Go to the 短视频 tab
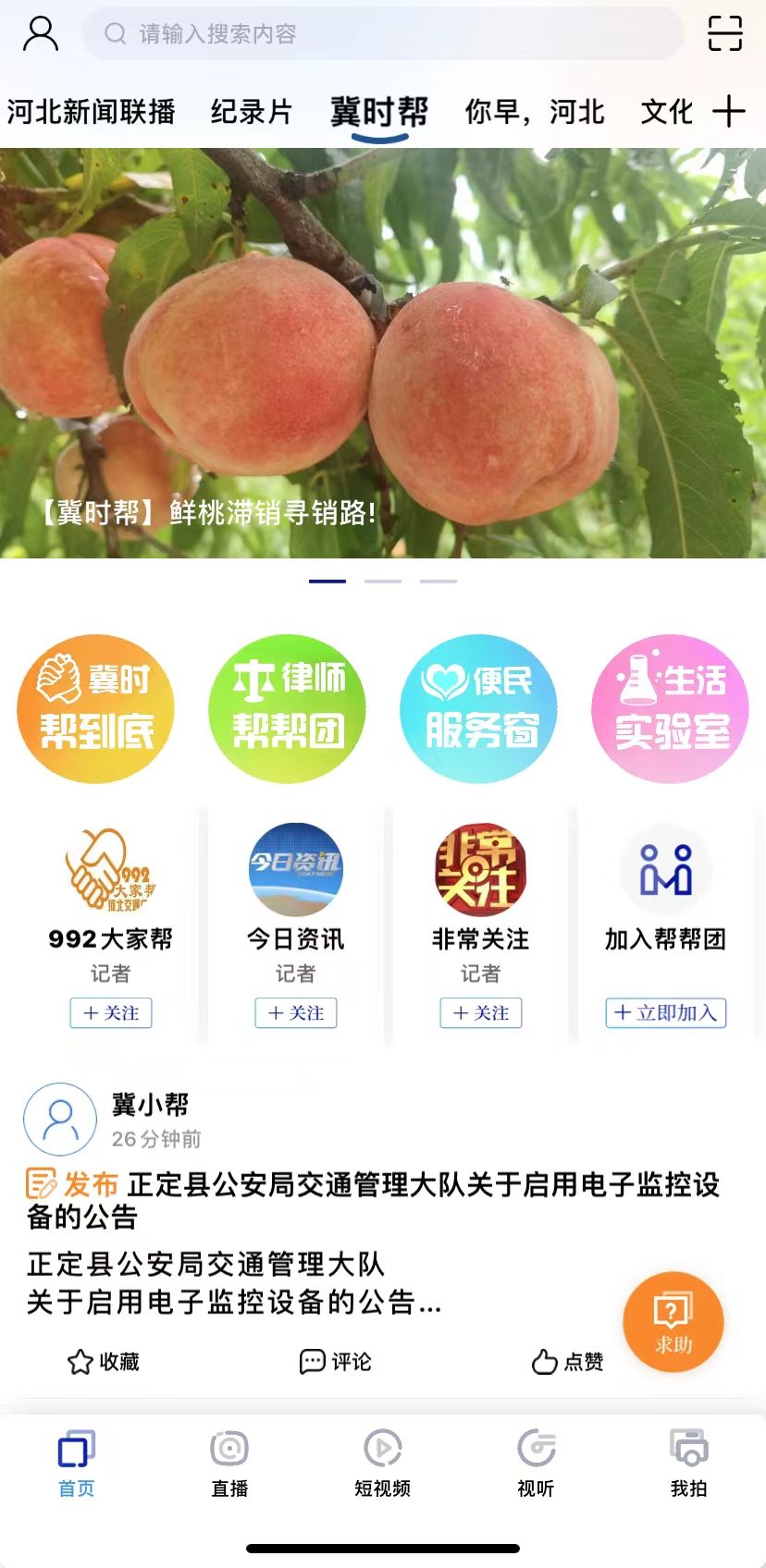The image size is (766, 1568). click(x=382, y=1463)
